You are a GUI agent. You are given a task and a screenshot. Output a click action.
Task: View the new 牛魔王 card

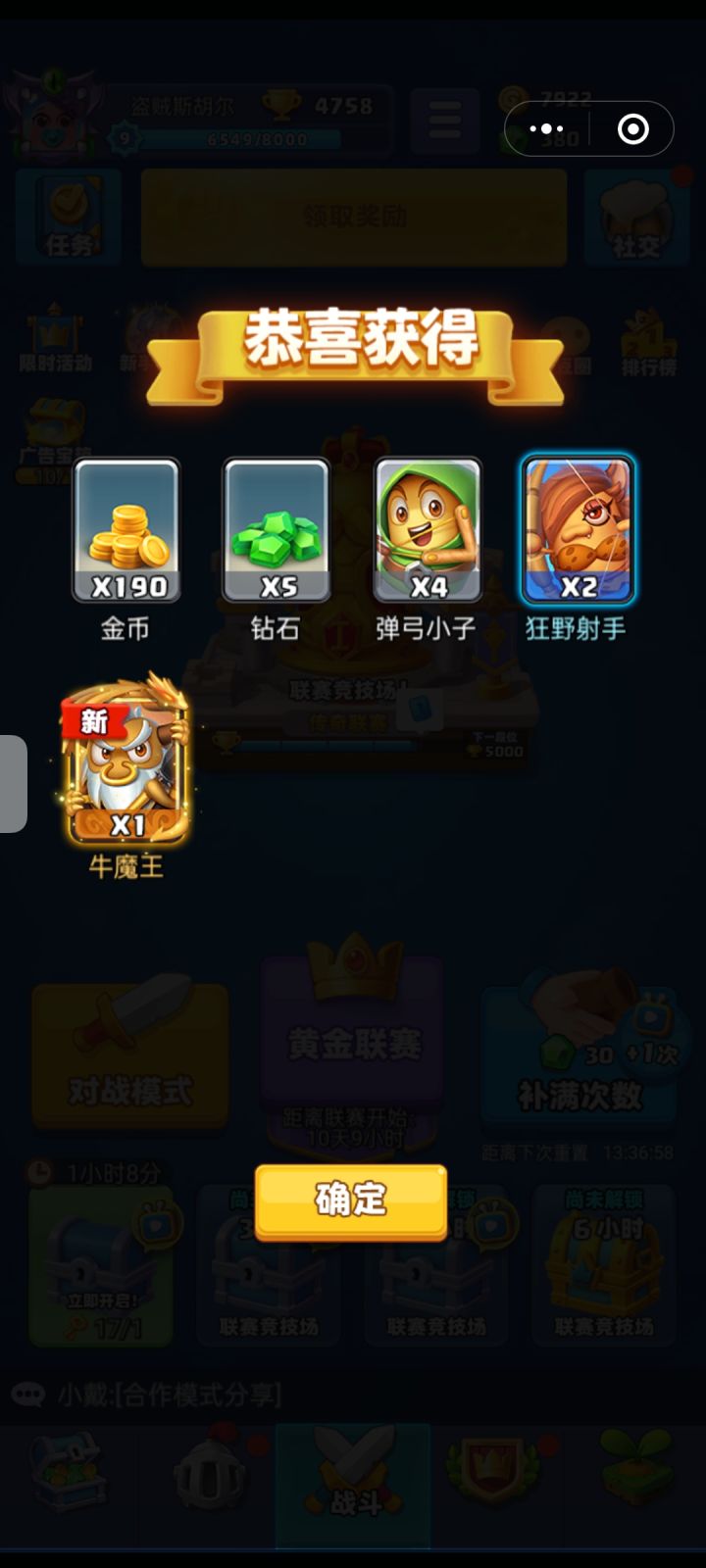click(127, 769)
